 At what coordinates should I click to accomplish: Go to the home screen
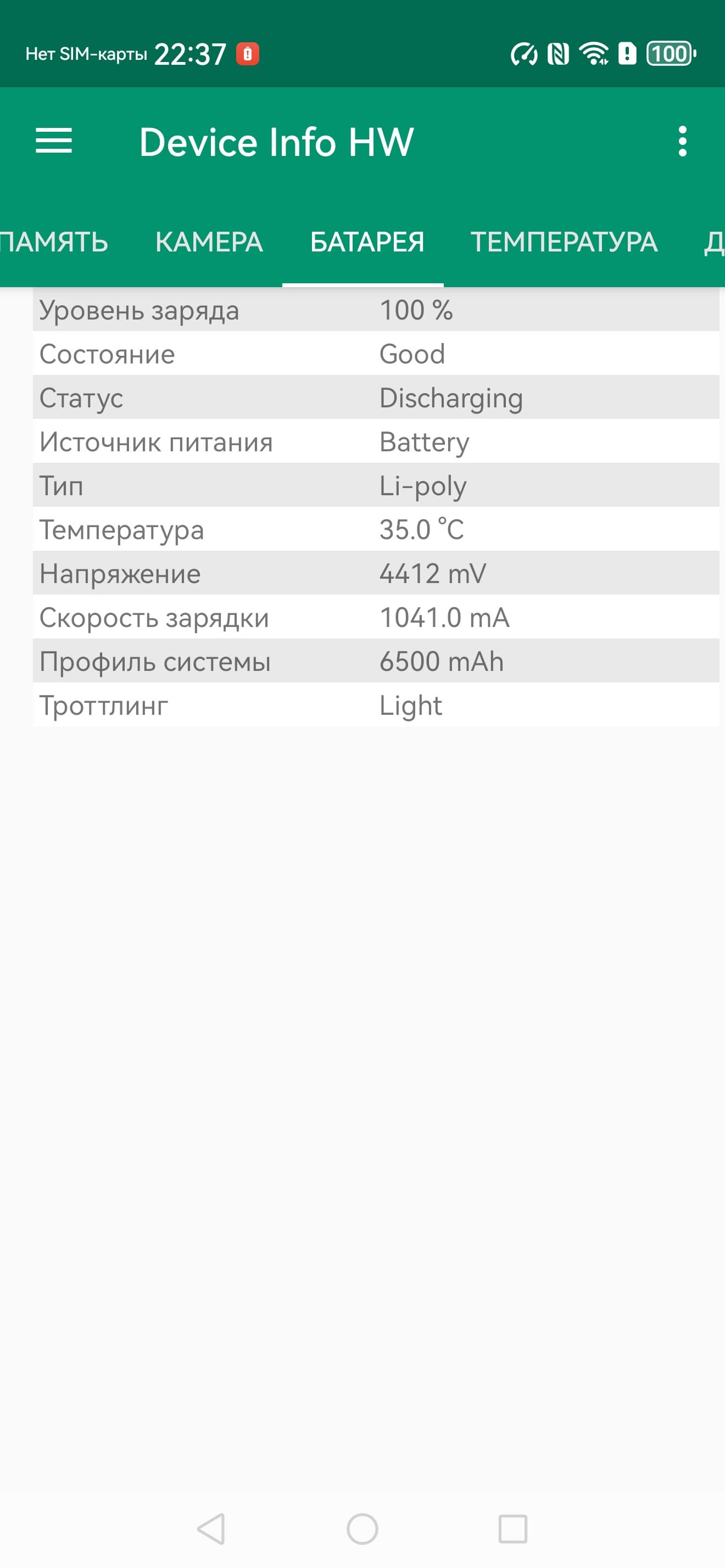362,1528
